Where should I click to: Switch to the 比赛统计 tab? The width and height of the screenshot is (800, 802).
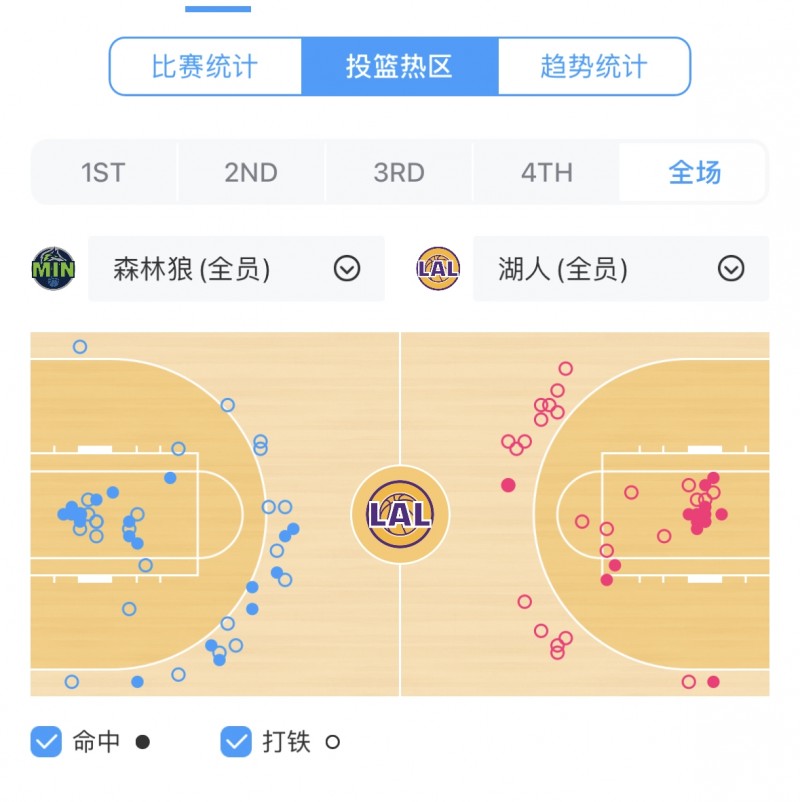204,66
